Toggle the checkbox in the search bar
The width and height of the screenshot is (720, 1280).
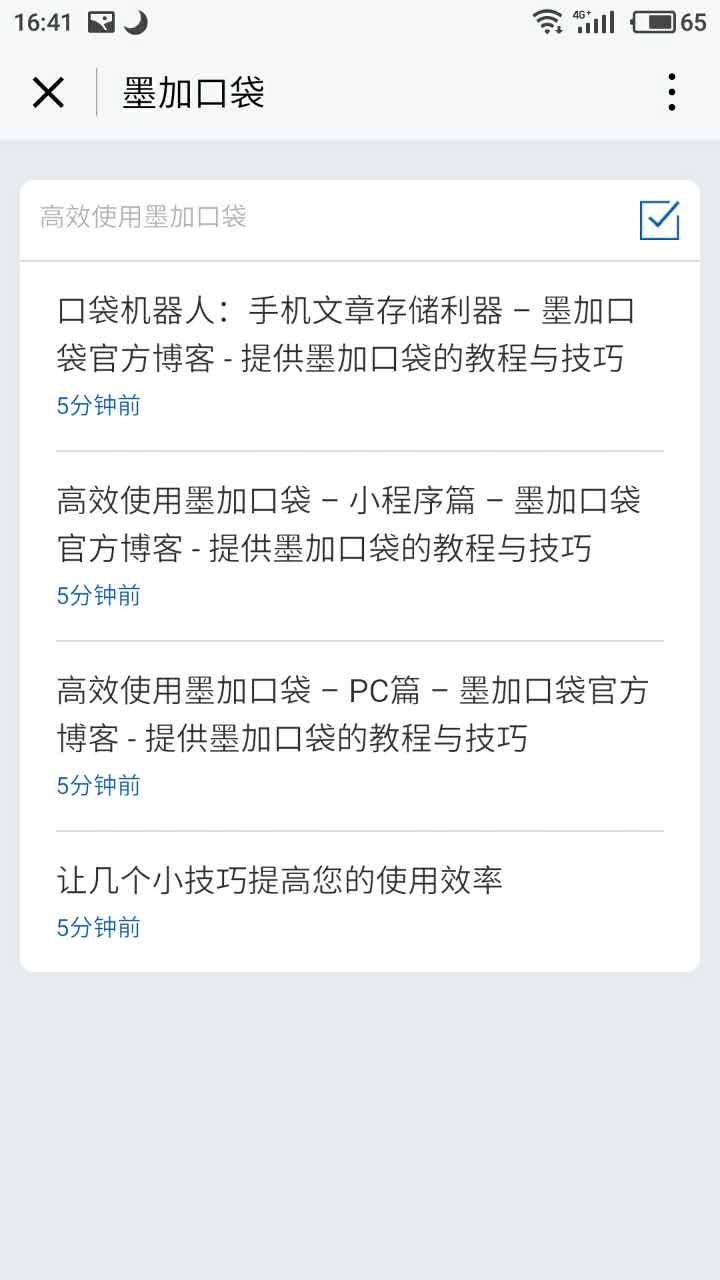[x=659, y=220]
